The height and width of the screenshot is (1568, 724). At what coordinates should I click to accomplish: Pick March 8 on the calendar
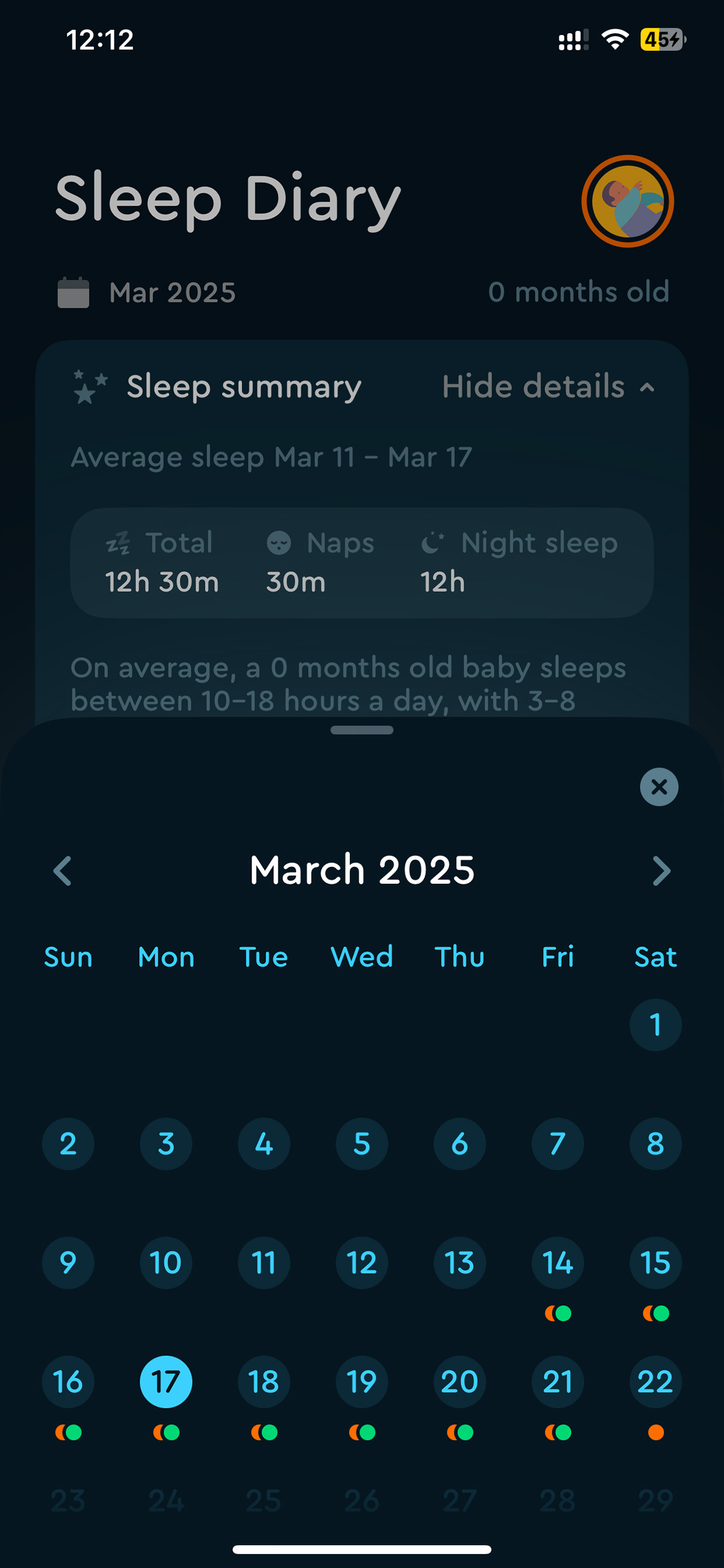click(x=655, y=1144)
